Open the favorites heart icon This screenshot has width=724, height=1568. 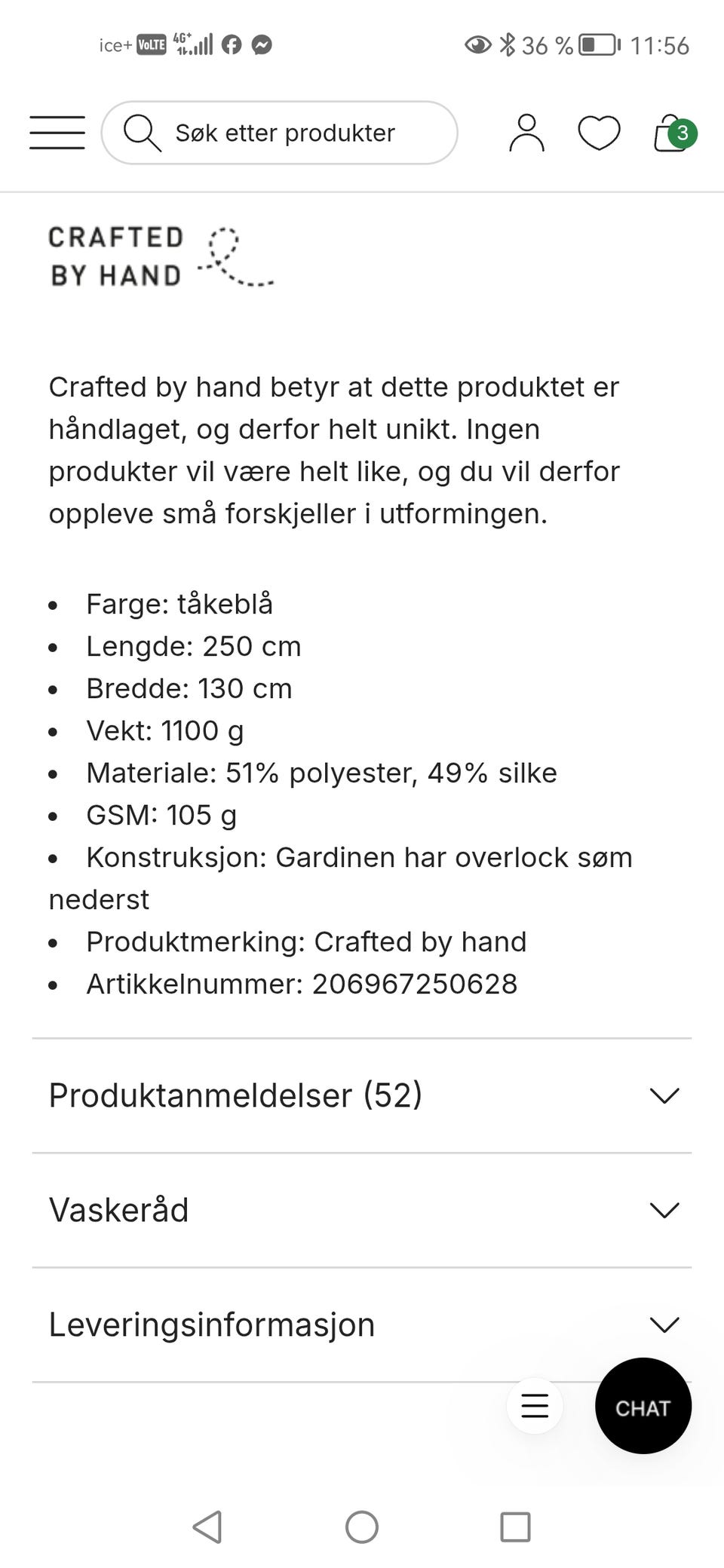pyautogui.click(x=599, y=132)
